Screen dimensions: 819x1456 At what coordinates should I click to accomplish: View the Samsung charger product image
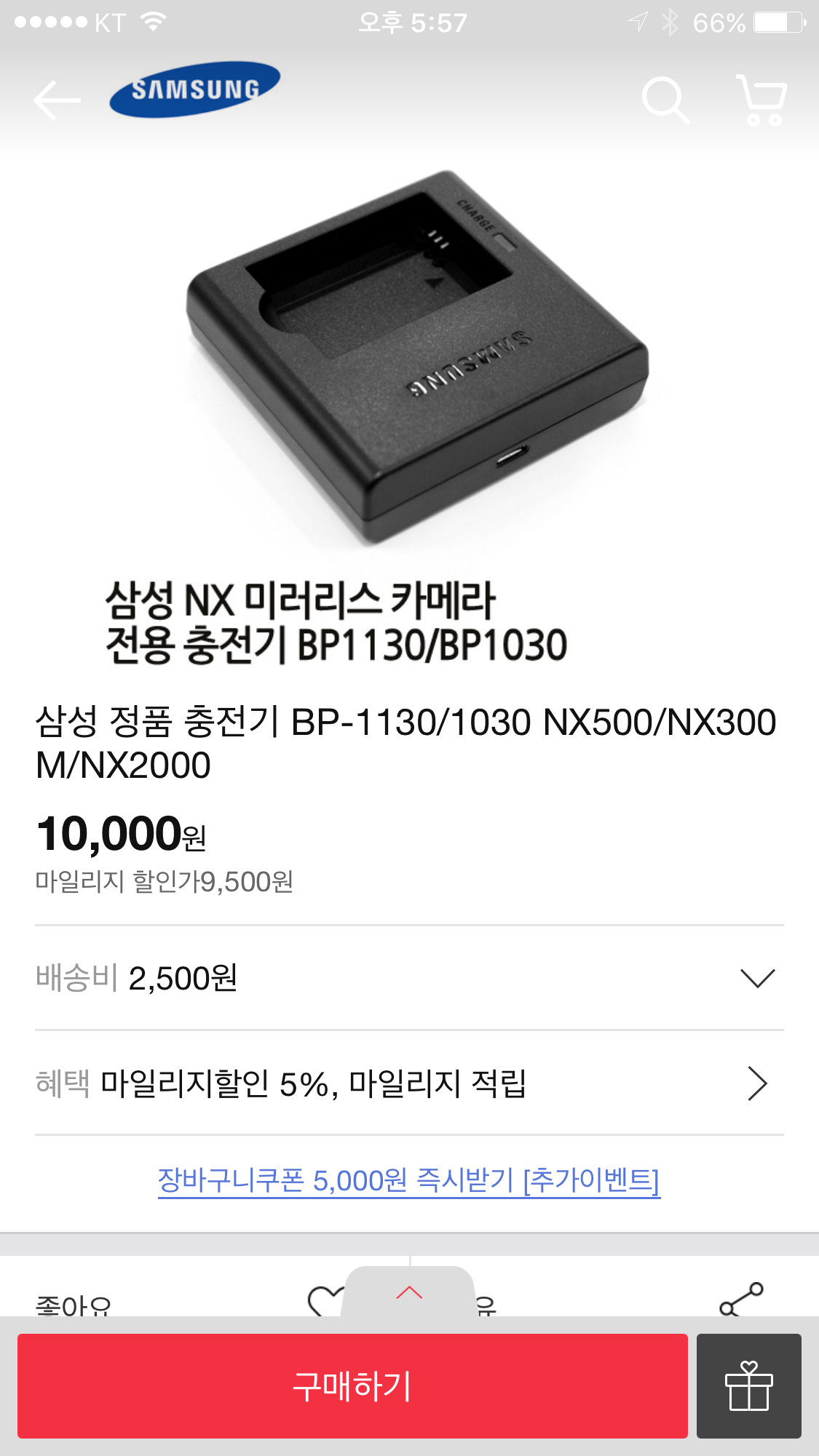pyautogui.click(x=417, y=357)
